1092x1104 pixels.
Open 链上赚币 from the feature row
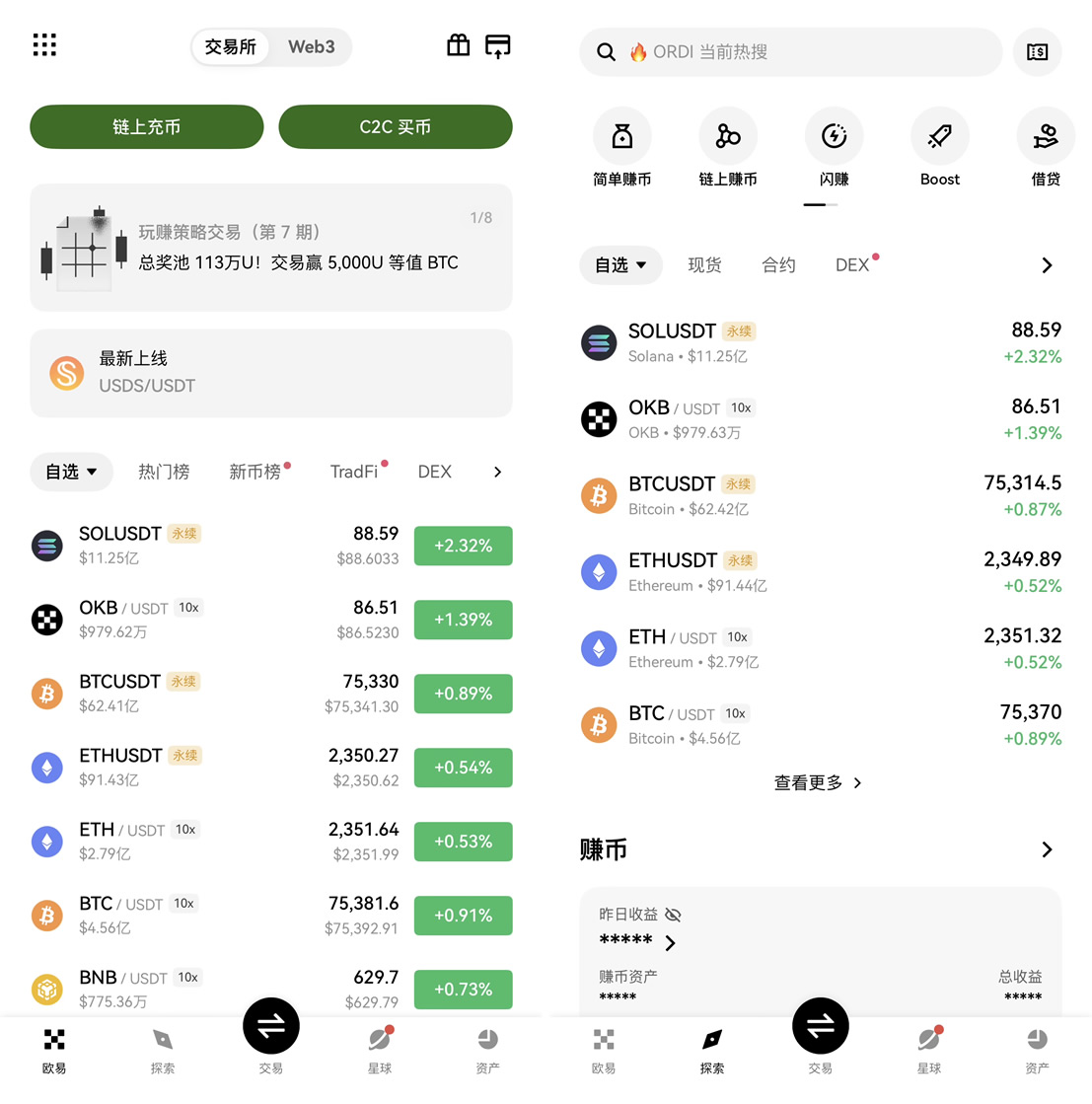coord(728,135)
